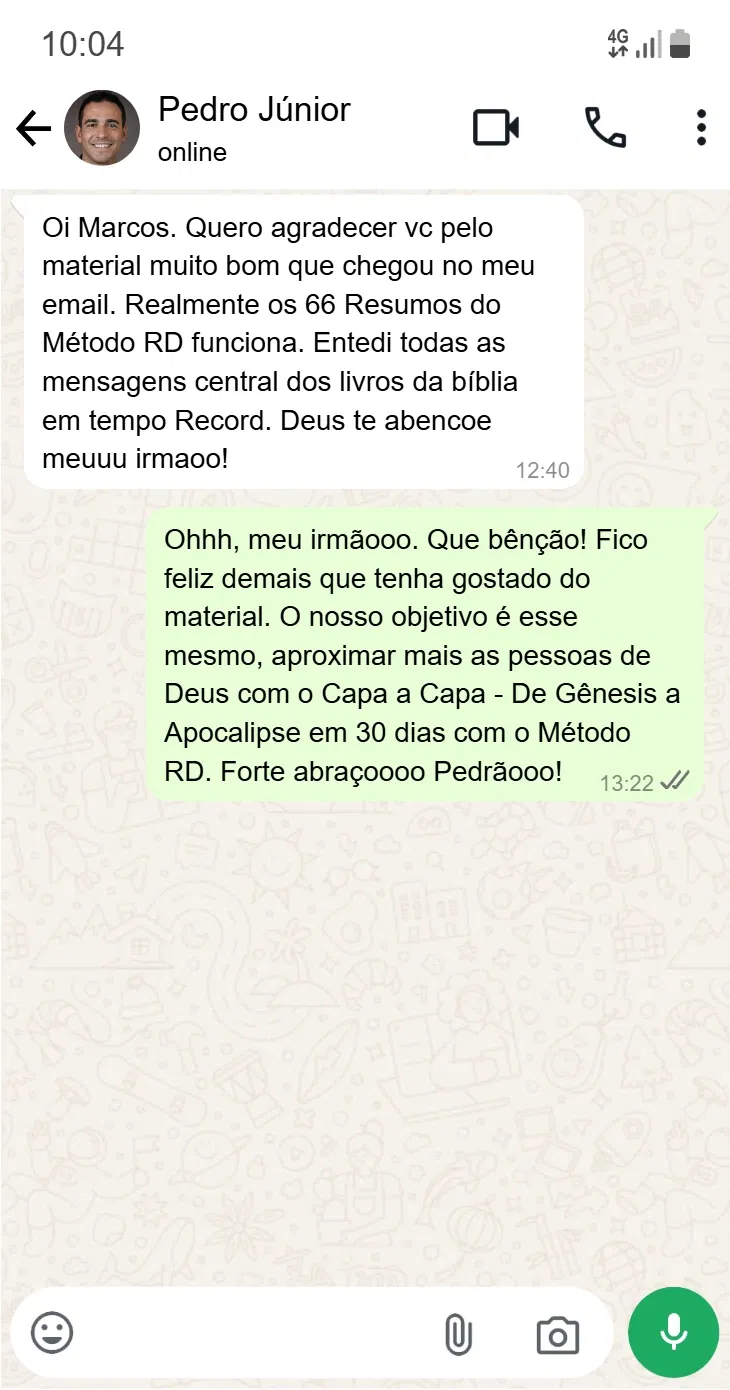Tap the green microphone button

tap(673, 1332)
